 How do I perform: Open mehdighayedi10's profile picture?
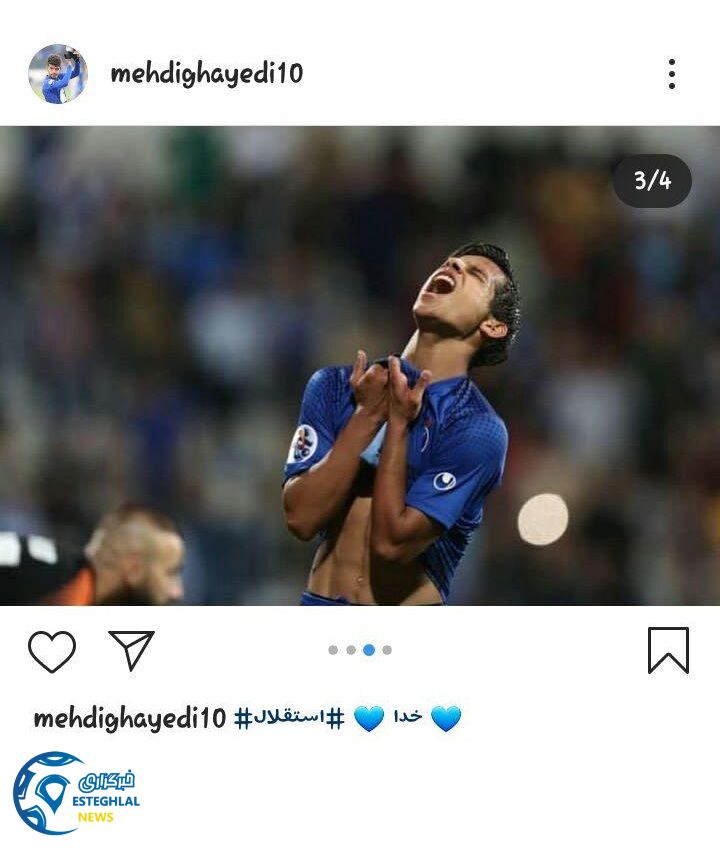coord(58,74)
